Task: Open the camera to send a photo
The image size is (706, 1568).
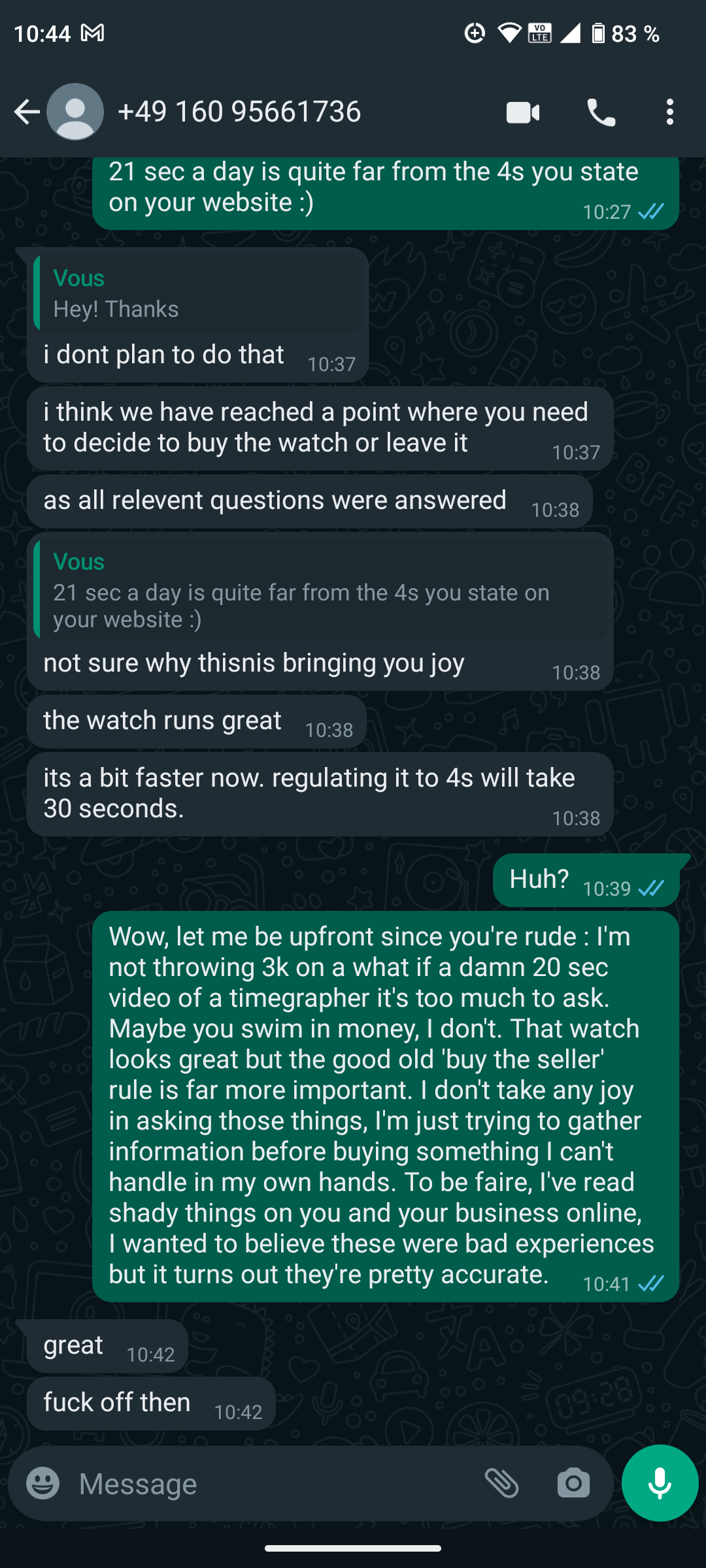Action: coord(573,1483)
